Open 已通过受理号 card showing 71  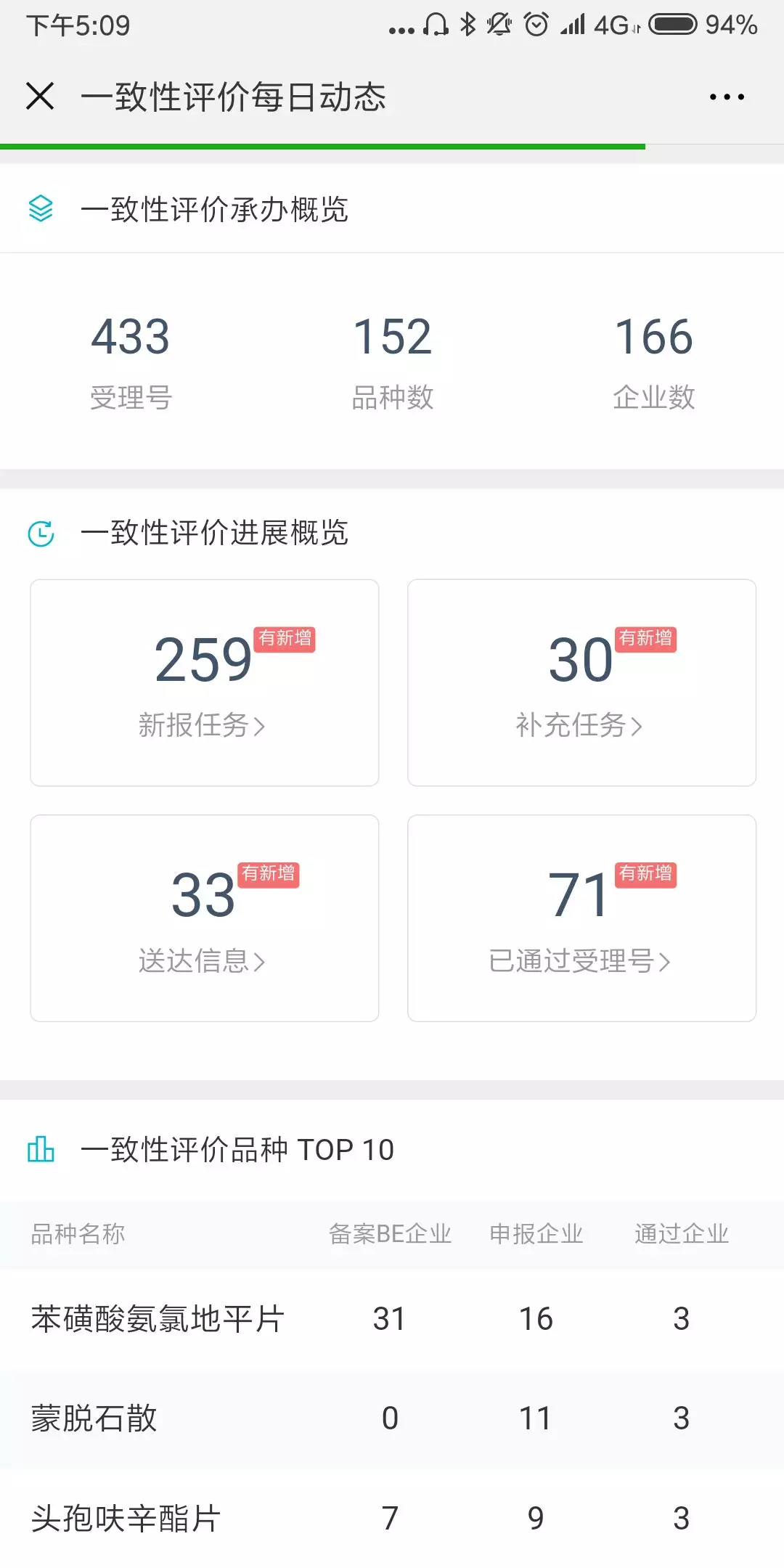click(x=581, y=918)
